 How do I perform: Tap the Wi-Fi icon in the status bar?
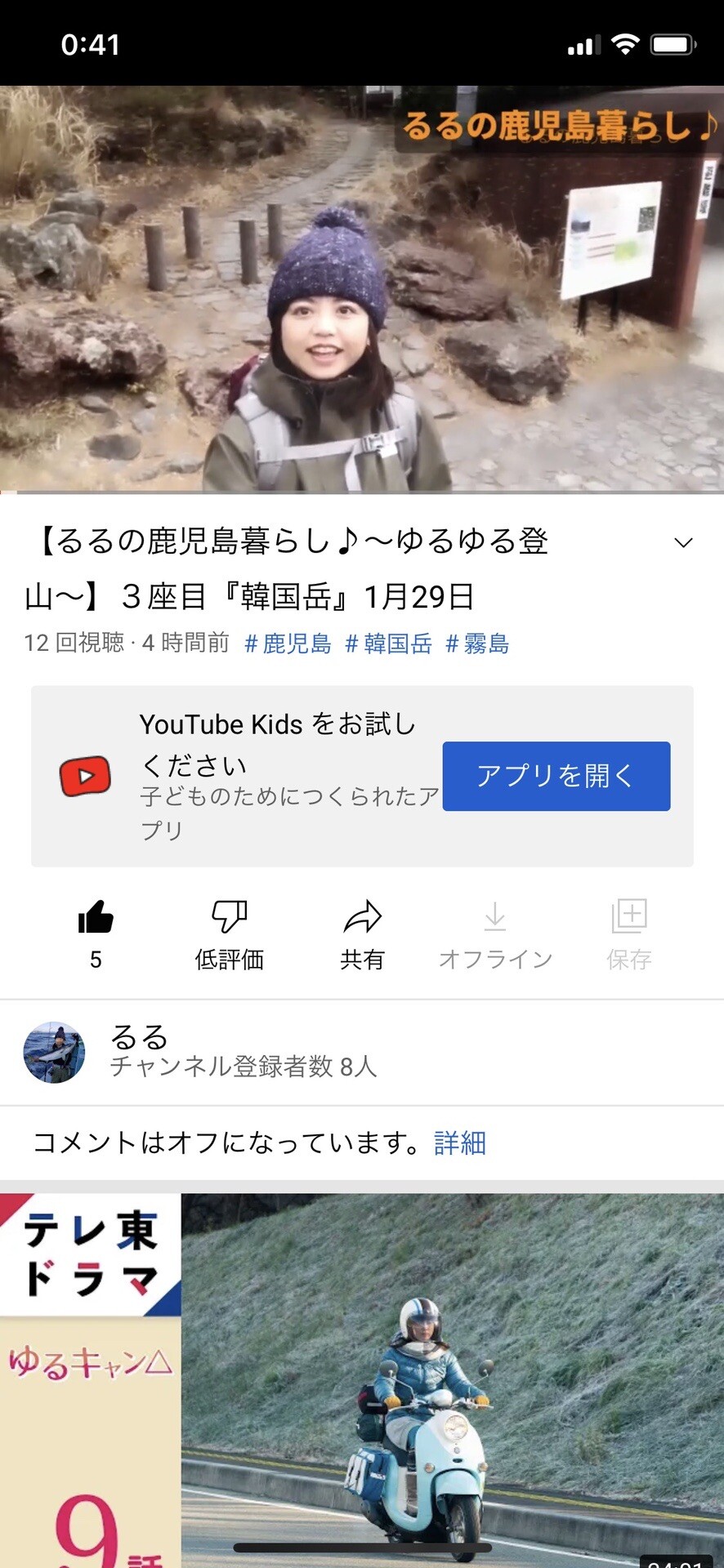tap(626, 45)
